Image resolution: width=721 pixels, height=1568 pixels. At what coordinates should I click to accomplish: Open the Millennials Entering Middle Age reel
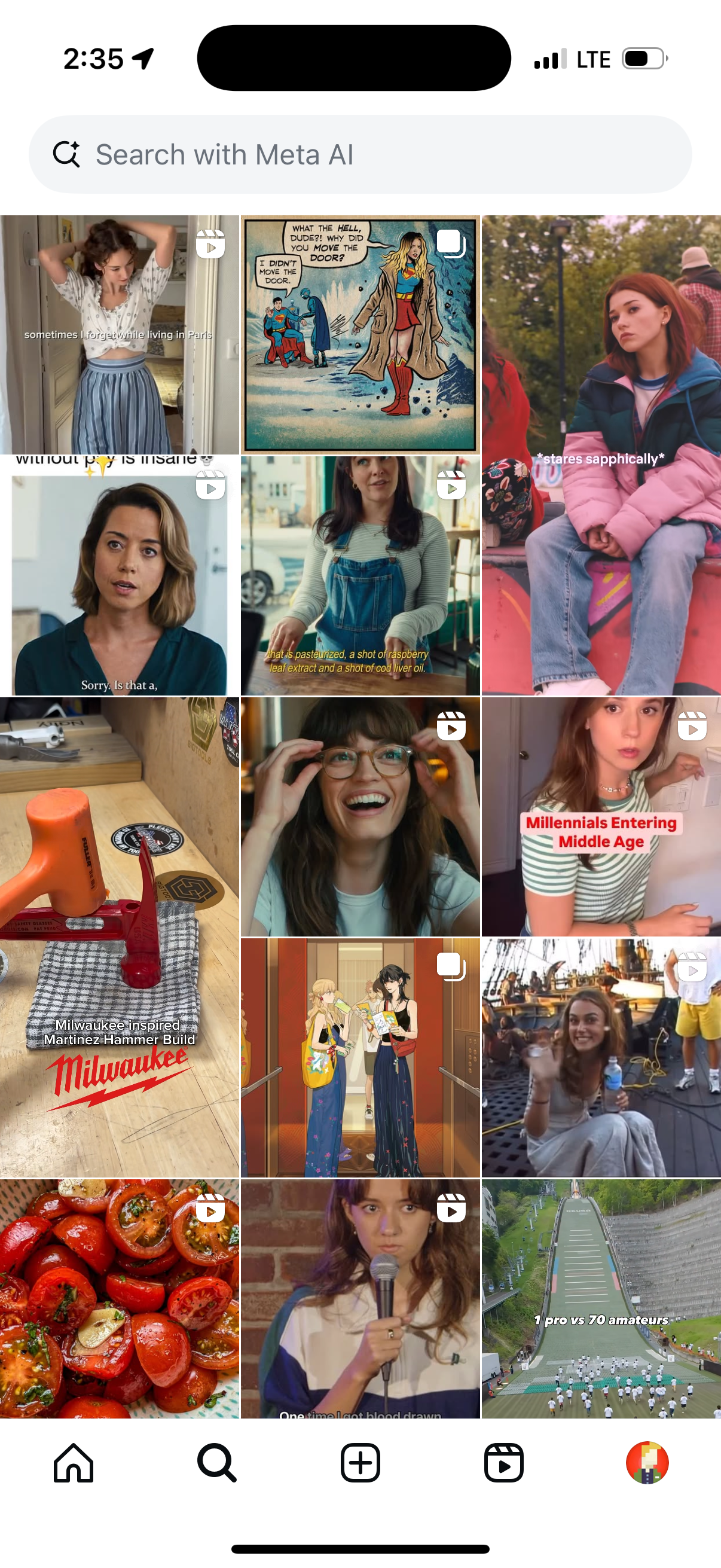[601, 817]
